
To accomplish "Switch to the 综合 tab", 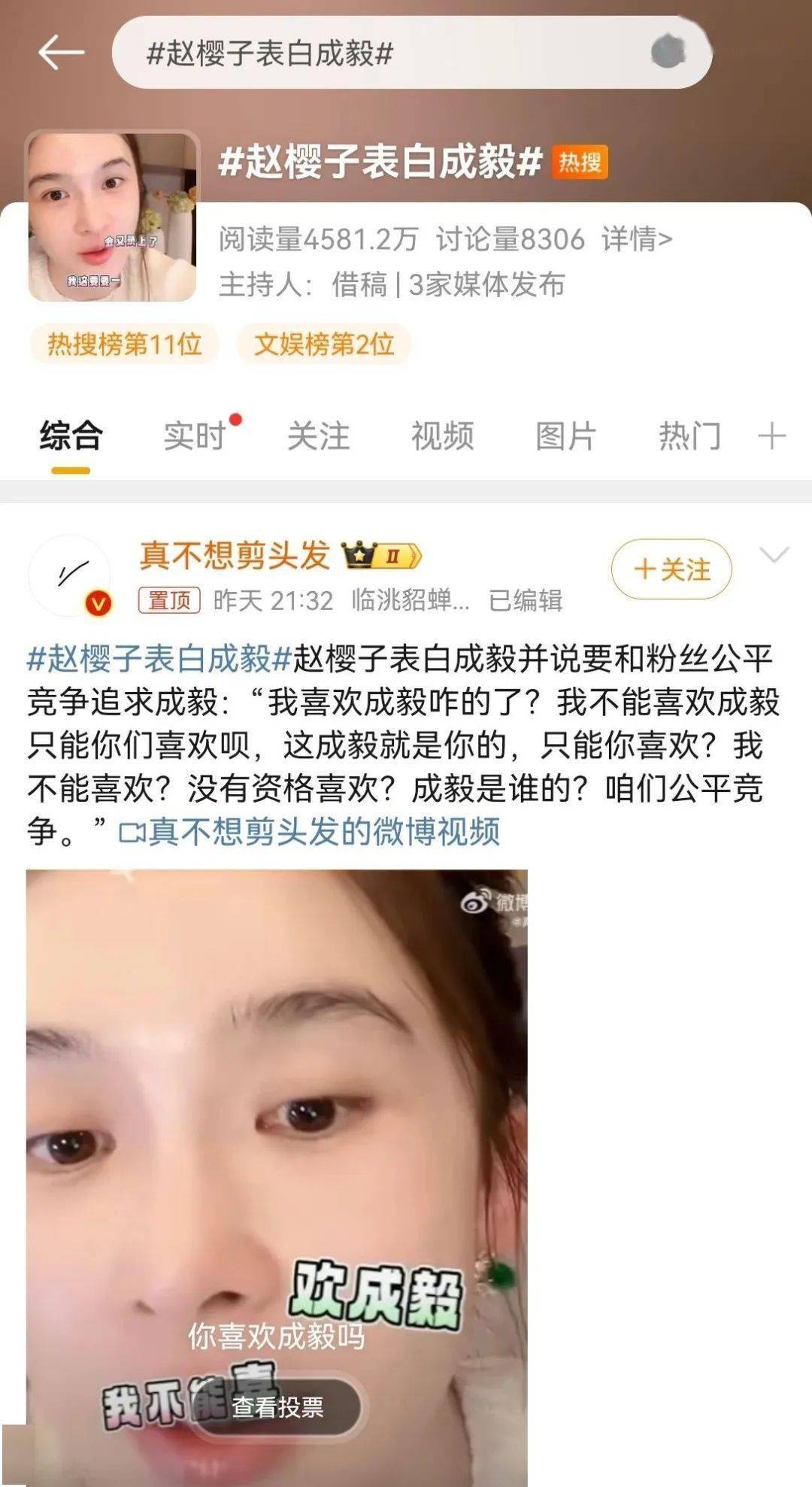I will click(x=71, y=436).
